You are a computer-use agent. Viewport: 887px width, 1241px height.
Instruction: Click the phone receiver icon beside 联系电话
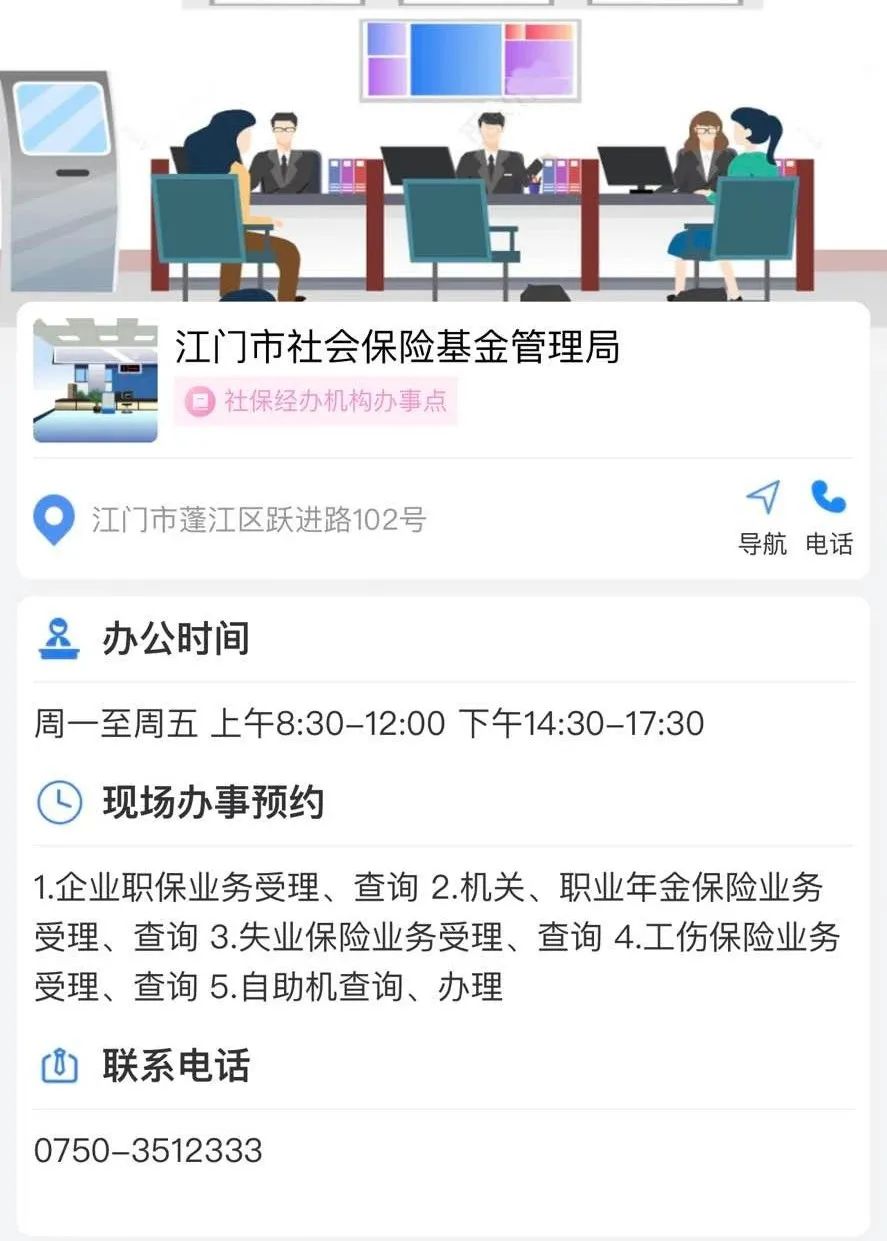coord(60,1066)
